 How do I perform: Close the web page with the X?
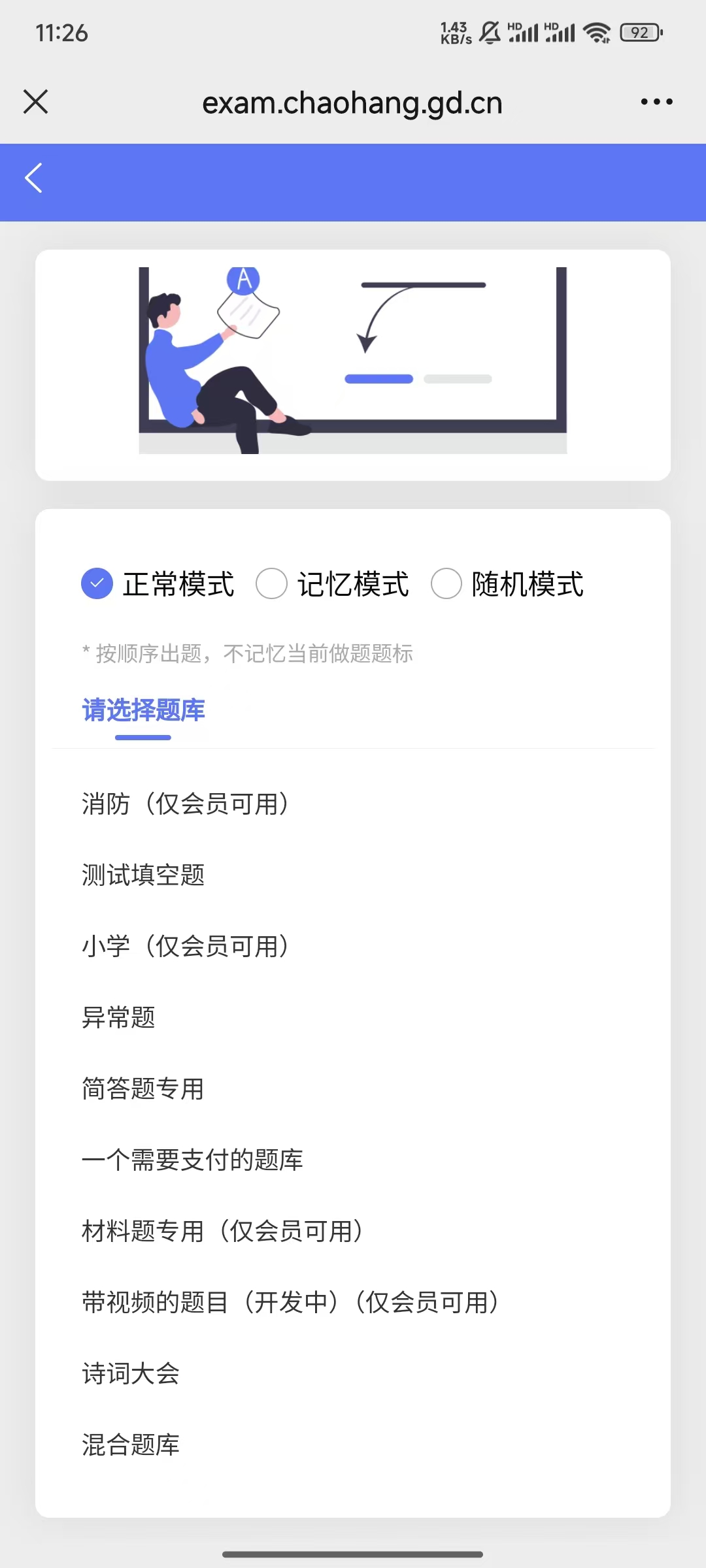coord(36,102)
